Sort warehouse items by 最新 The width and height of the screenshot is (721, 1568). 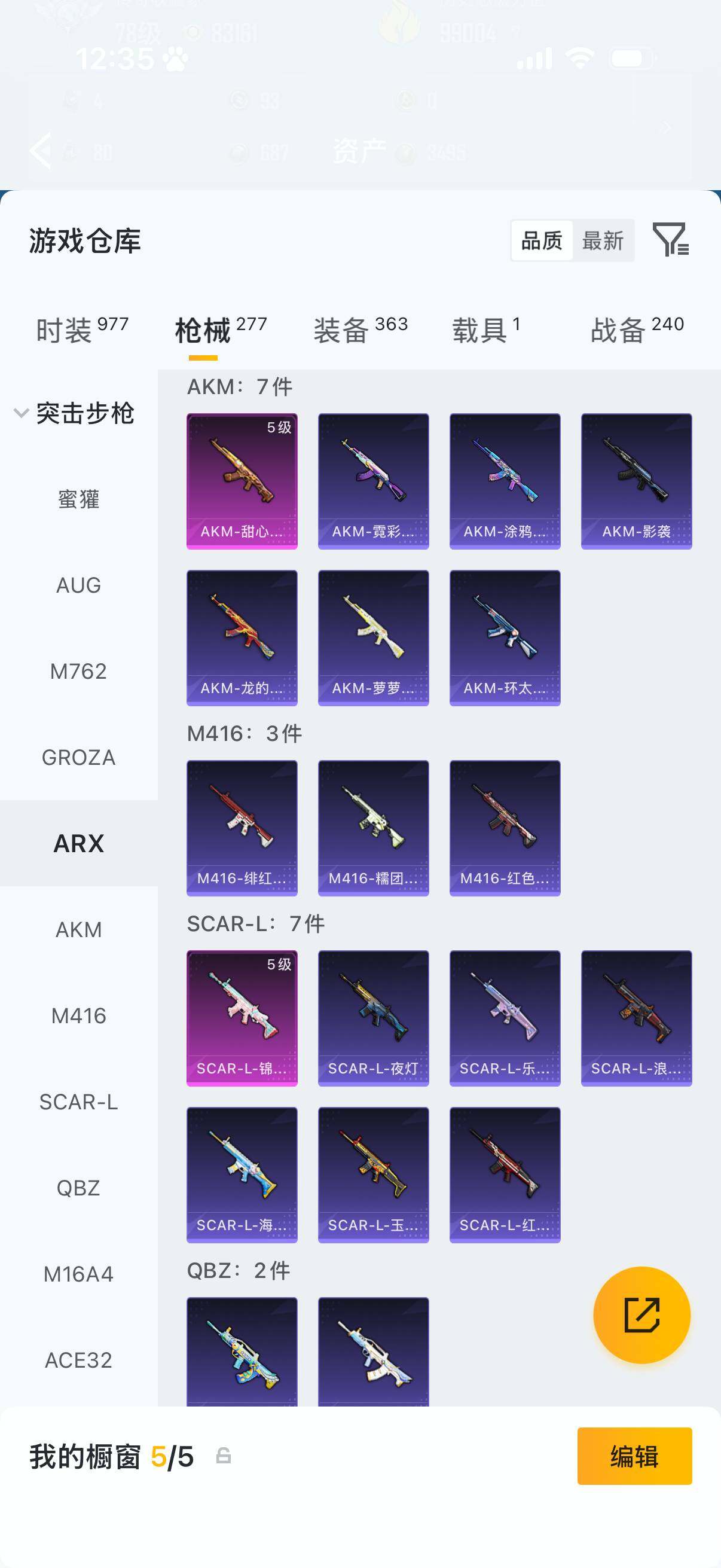coord(603,241)
